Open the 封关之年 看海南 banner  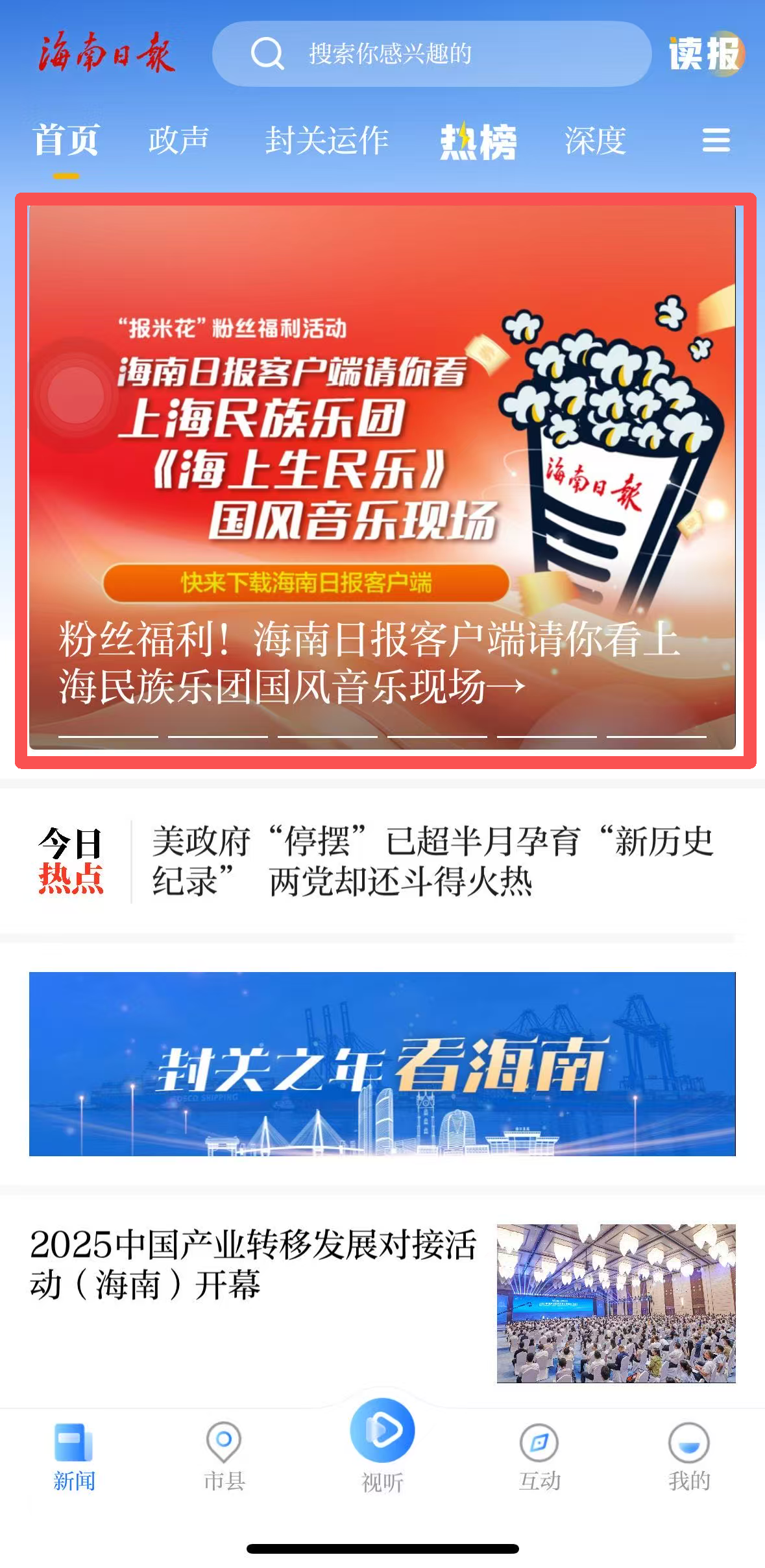[x=382, y=1063]
